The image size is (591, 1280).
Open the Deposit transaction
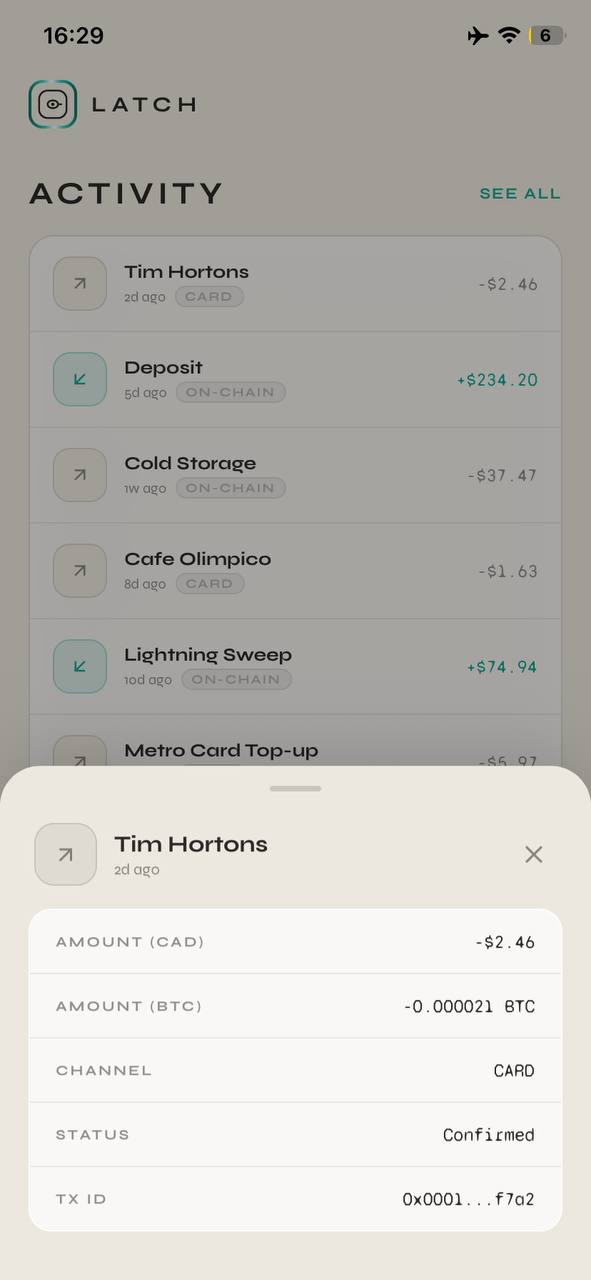[295, 380]
